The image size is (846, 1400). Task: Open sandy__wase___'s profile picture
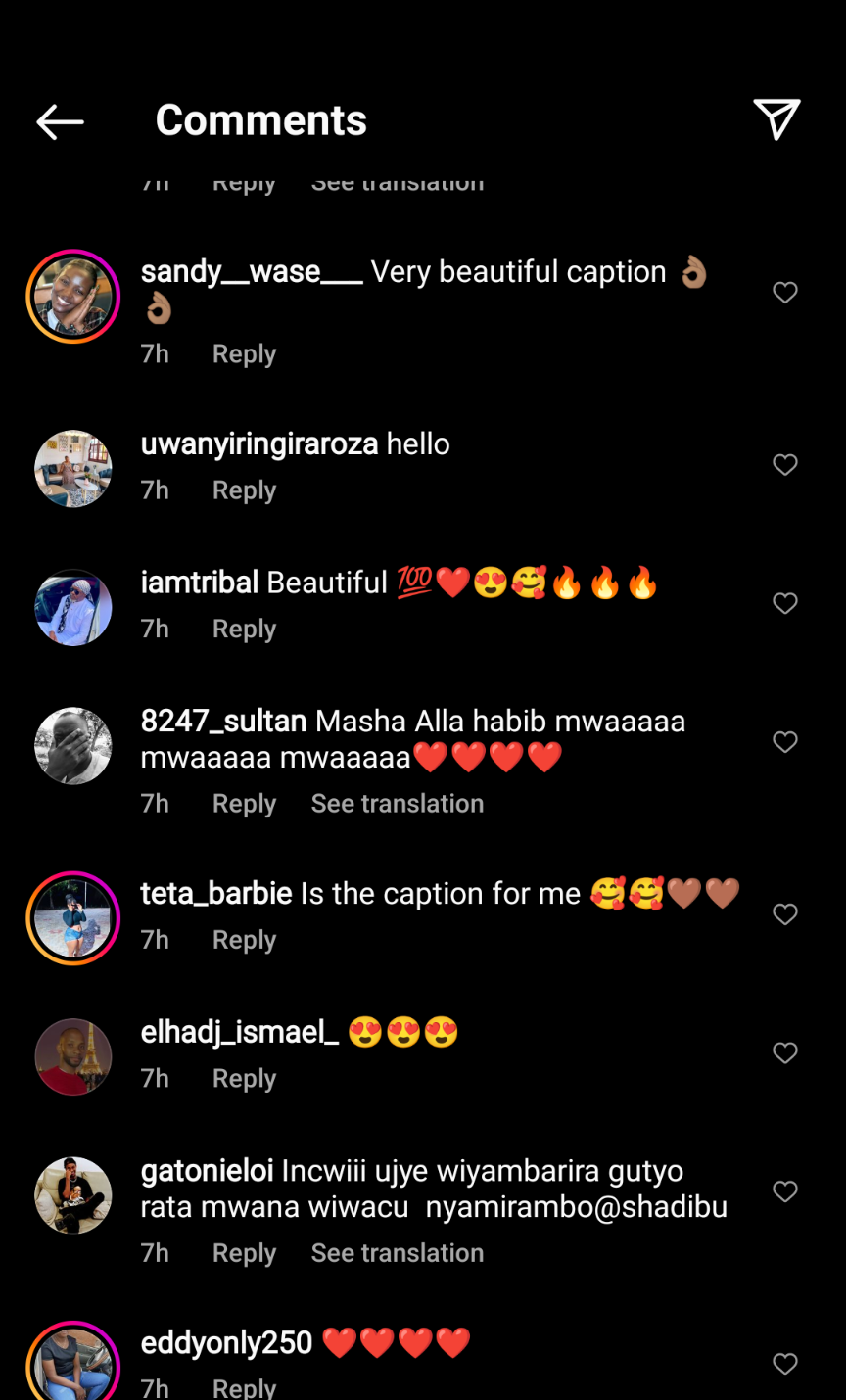click(x=73, y=297)
